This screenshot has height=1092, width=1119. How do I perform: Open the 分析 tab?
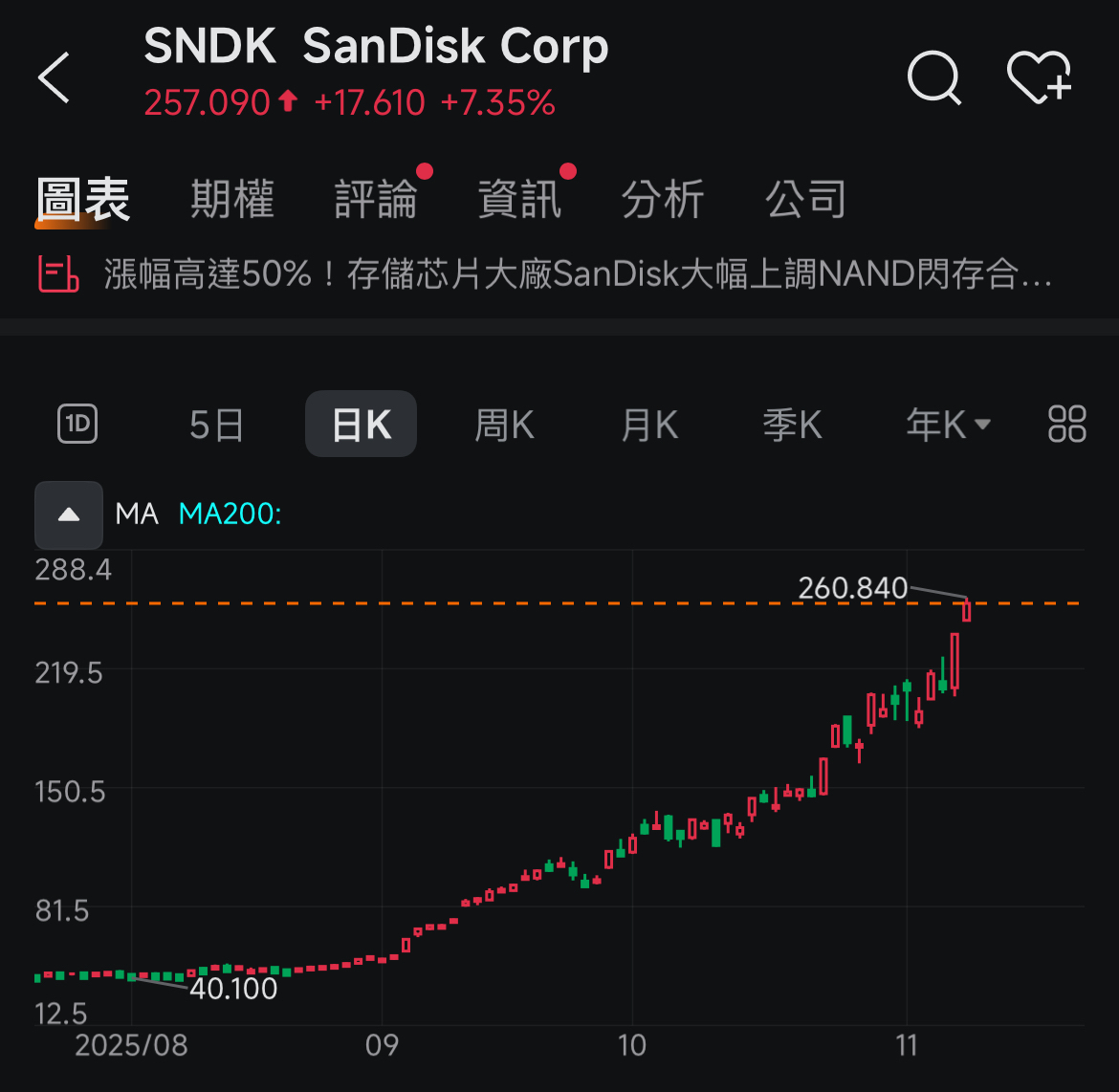[x=663, y=200]
